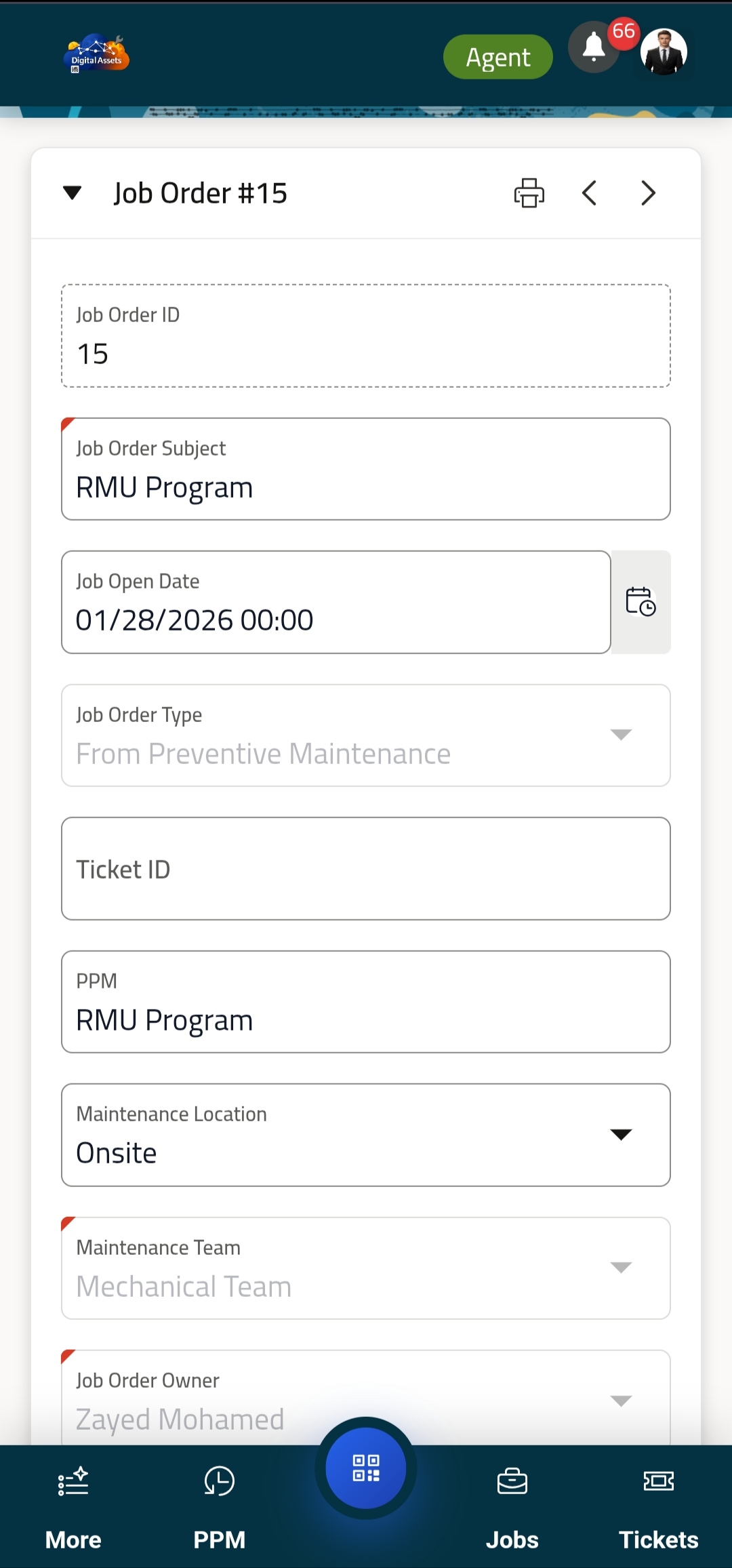732x1568 pixels.
Task: Open the Maintenance Location dropdown
Action: (622, 1135)
